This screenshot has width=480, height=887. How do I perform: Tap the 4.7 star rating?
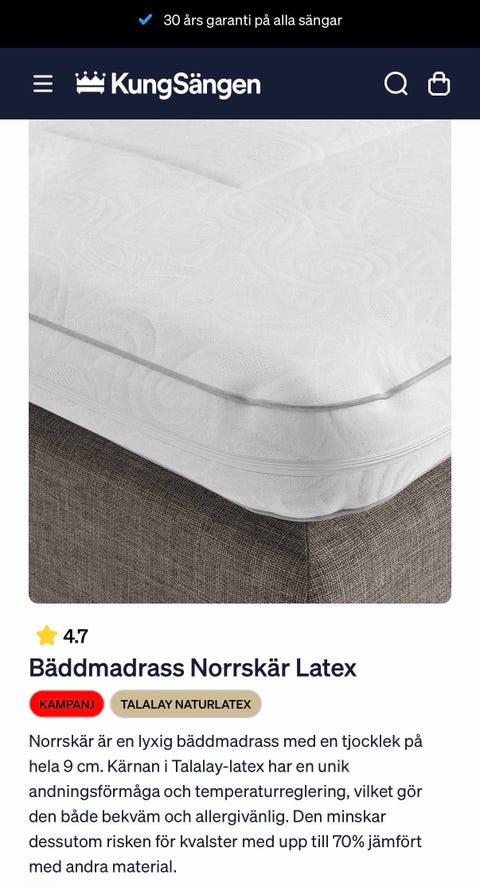tap(62, 636)
